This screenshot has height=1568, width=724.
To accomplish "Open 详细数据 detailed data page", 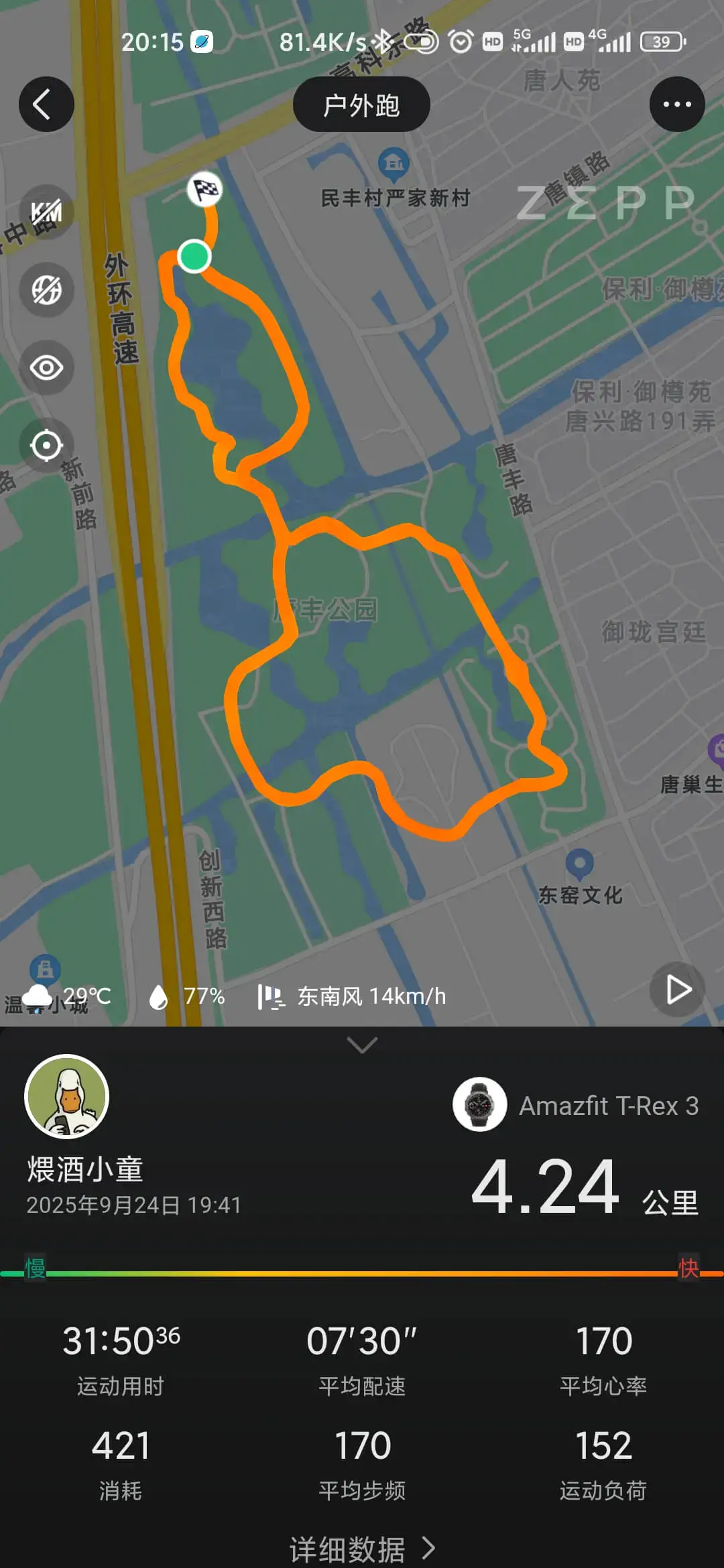I will (x=361, y=1547).
